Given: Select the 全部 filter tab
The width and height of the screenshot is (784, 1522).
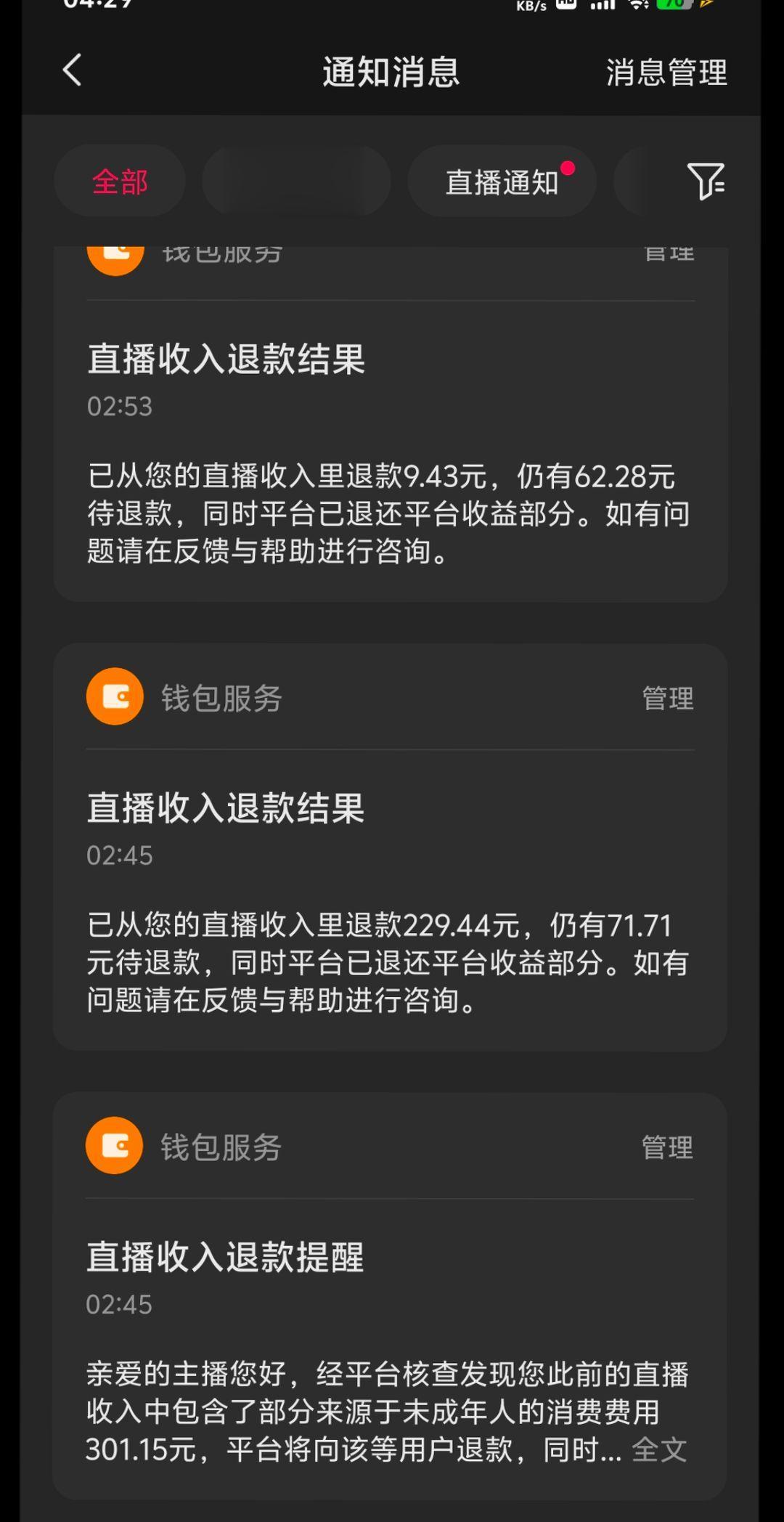Looking at the screenshot, I should pyautogui.click(x=120, y=182).
